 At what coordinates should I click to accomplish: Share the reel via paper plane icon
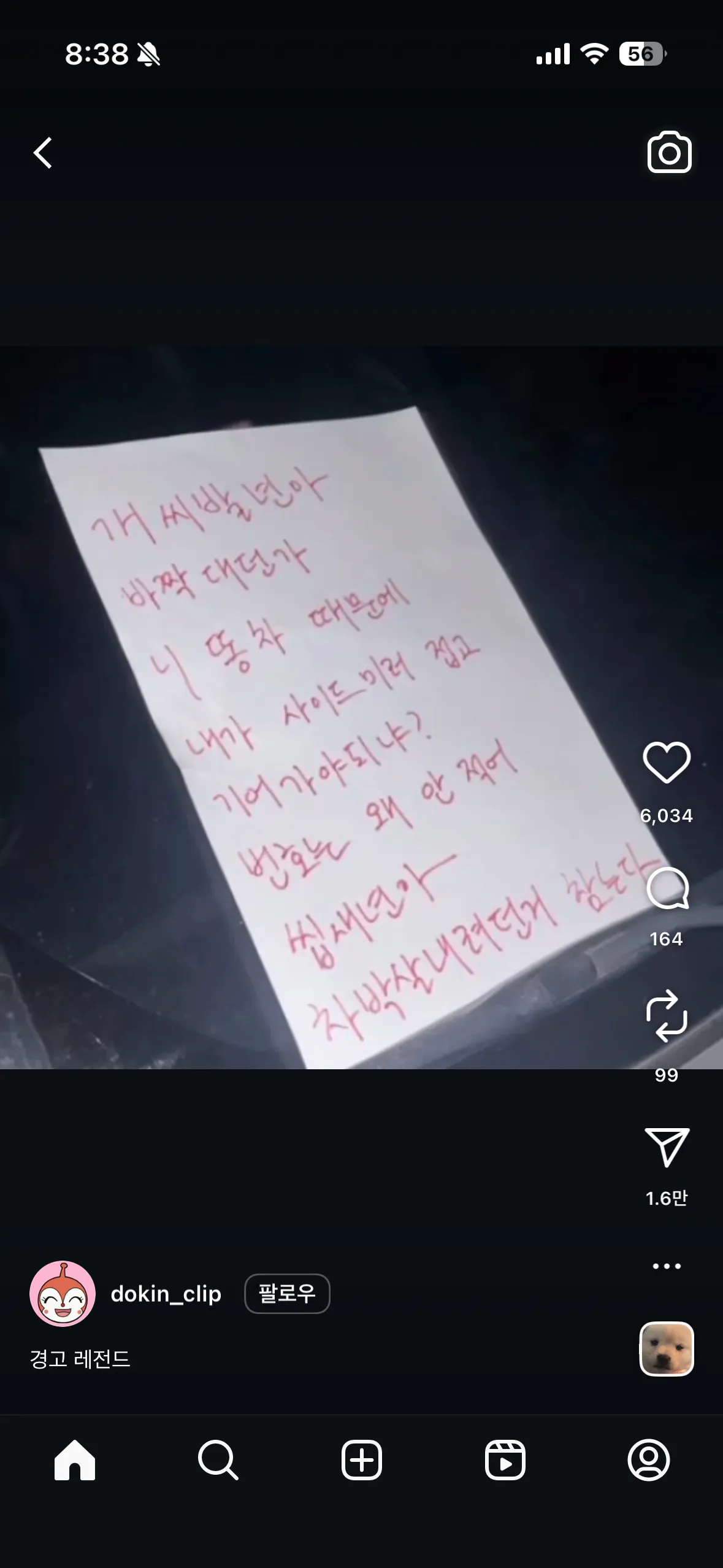point(667,1147)
